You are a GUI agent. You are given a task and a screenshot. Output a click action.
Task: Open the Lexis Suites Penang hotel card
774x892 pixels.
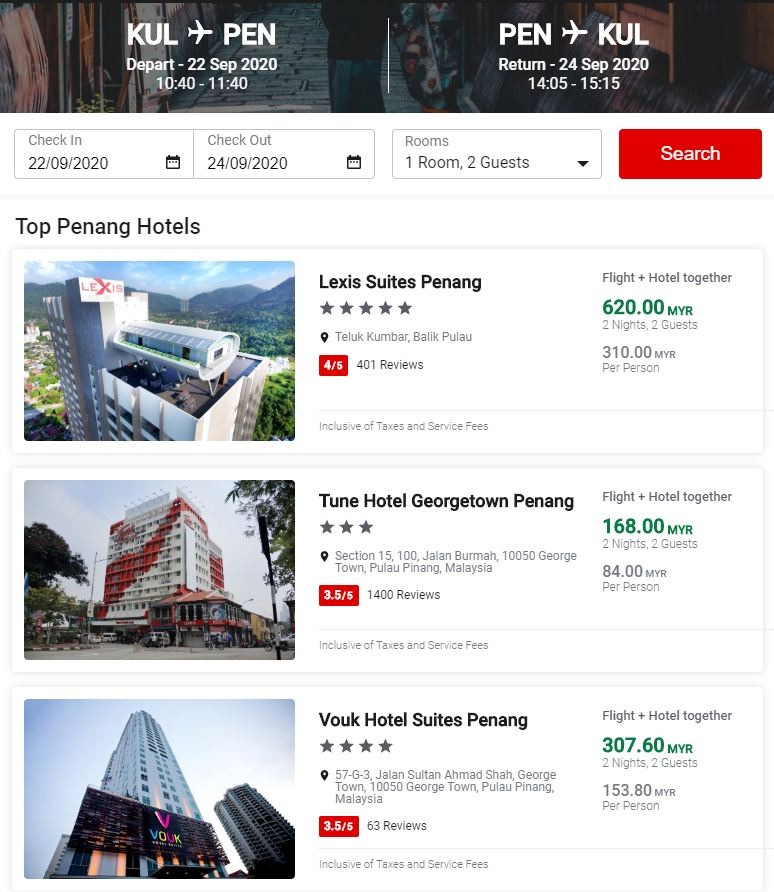point(400,282)
